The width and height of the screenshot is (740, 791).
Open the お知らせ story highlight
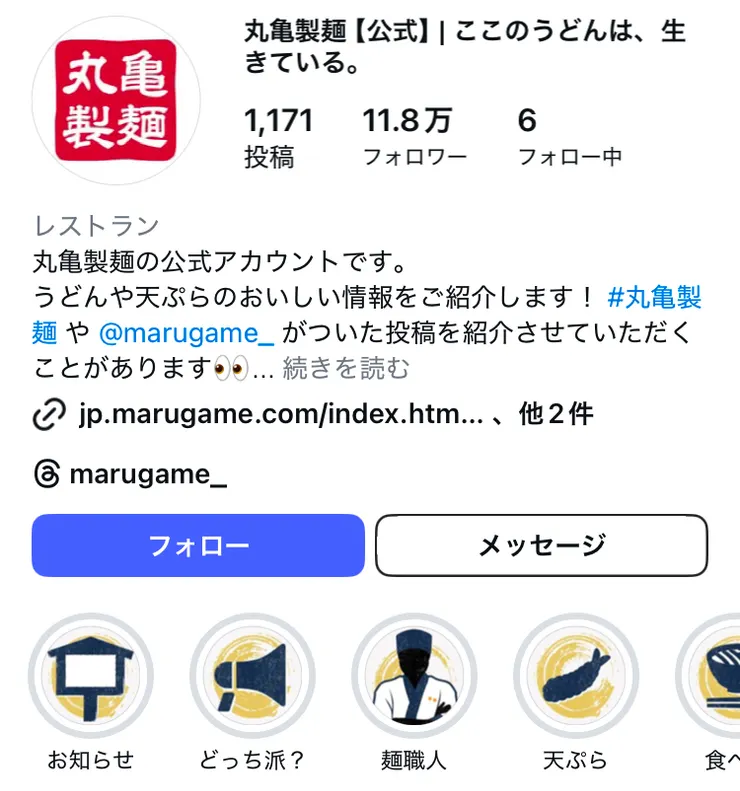[x=90, y=676]
